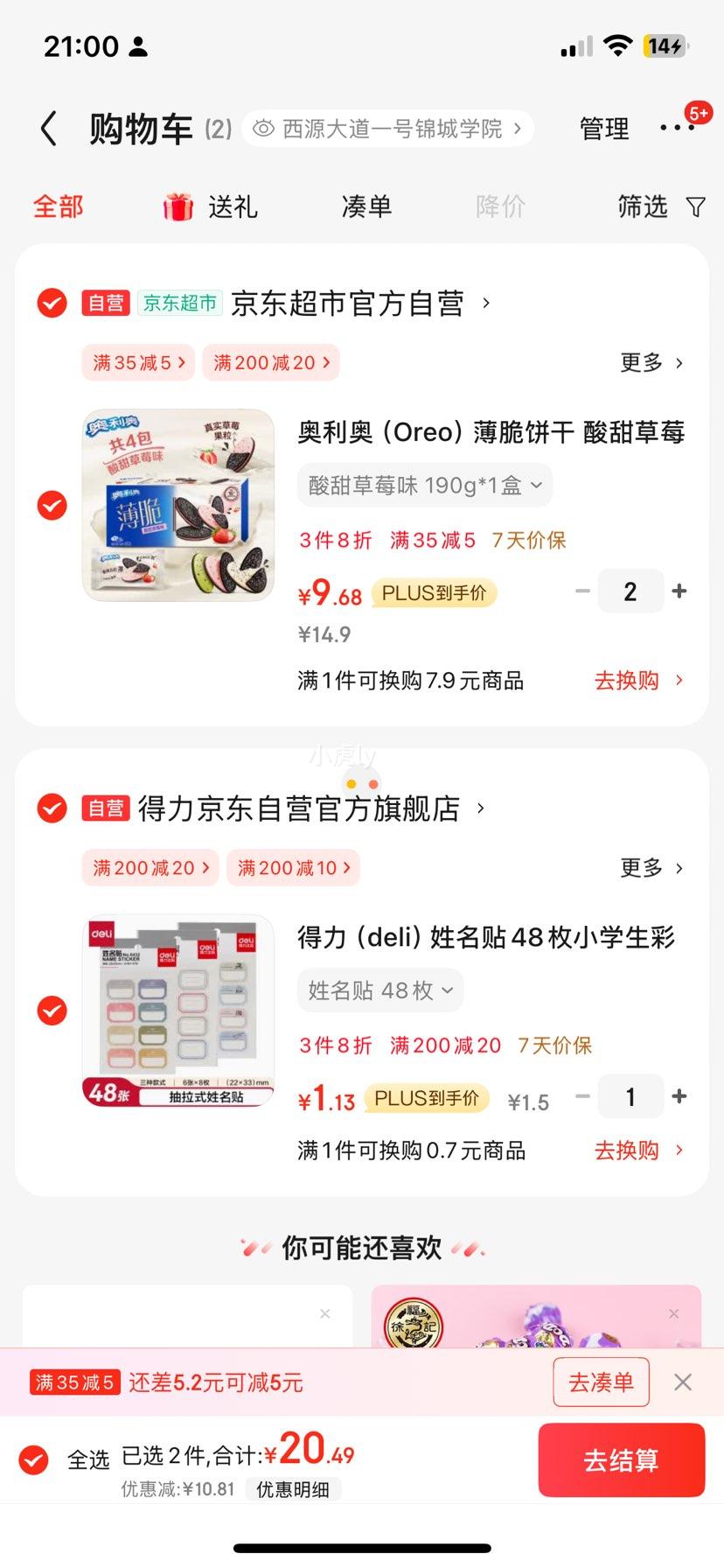Switch to the 凑单 tab

point(366,206)
